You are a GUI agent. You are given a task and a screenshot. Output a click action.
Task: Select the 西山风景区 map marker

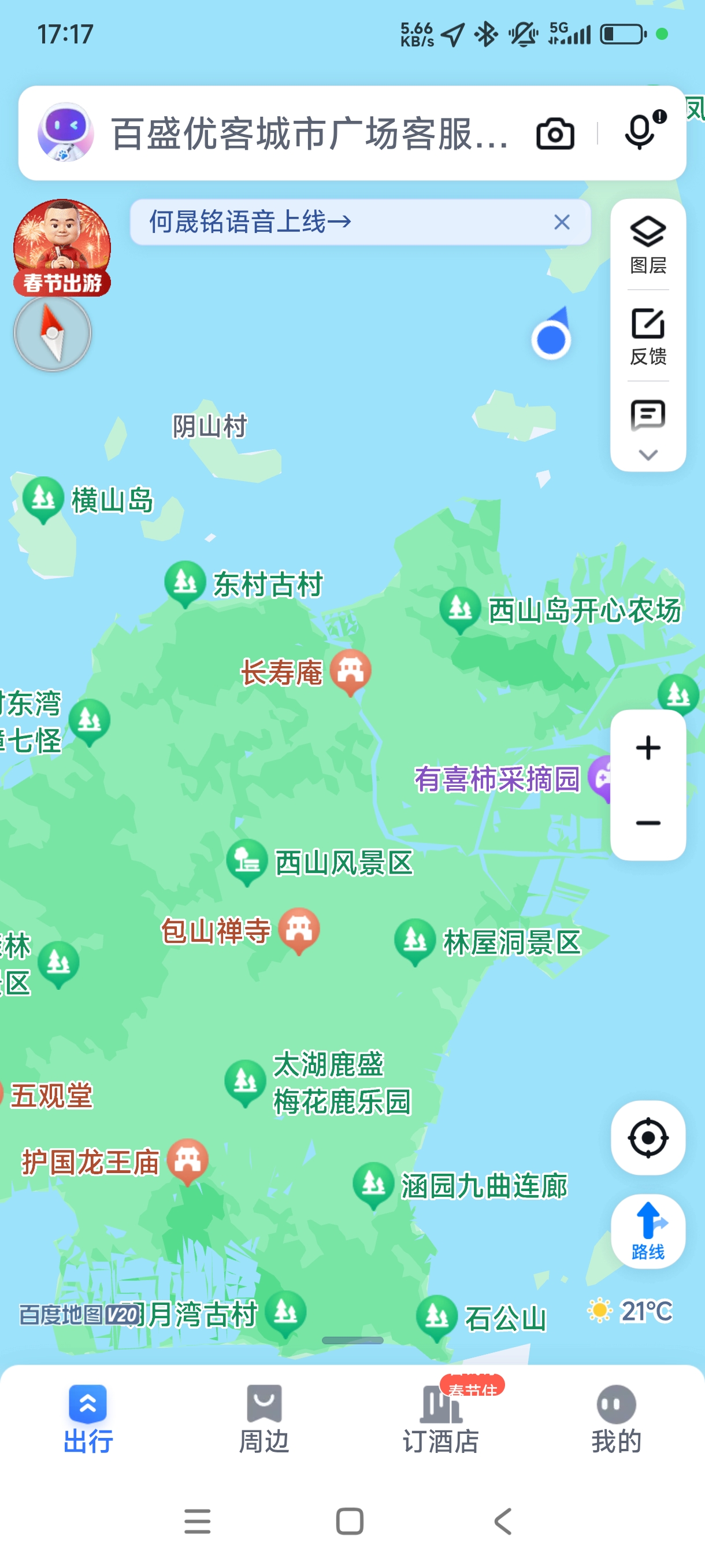point(247,860)
